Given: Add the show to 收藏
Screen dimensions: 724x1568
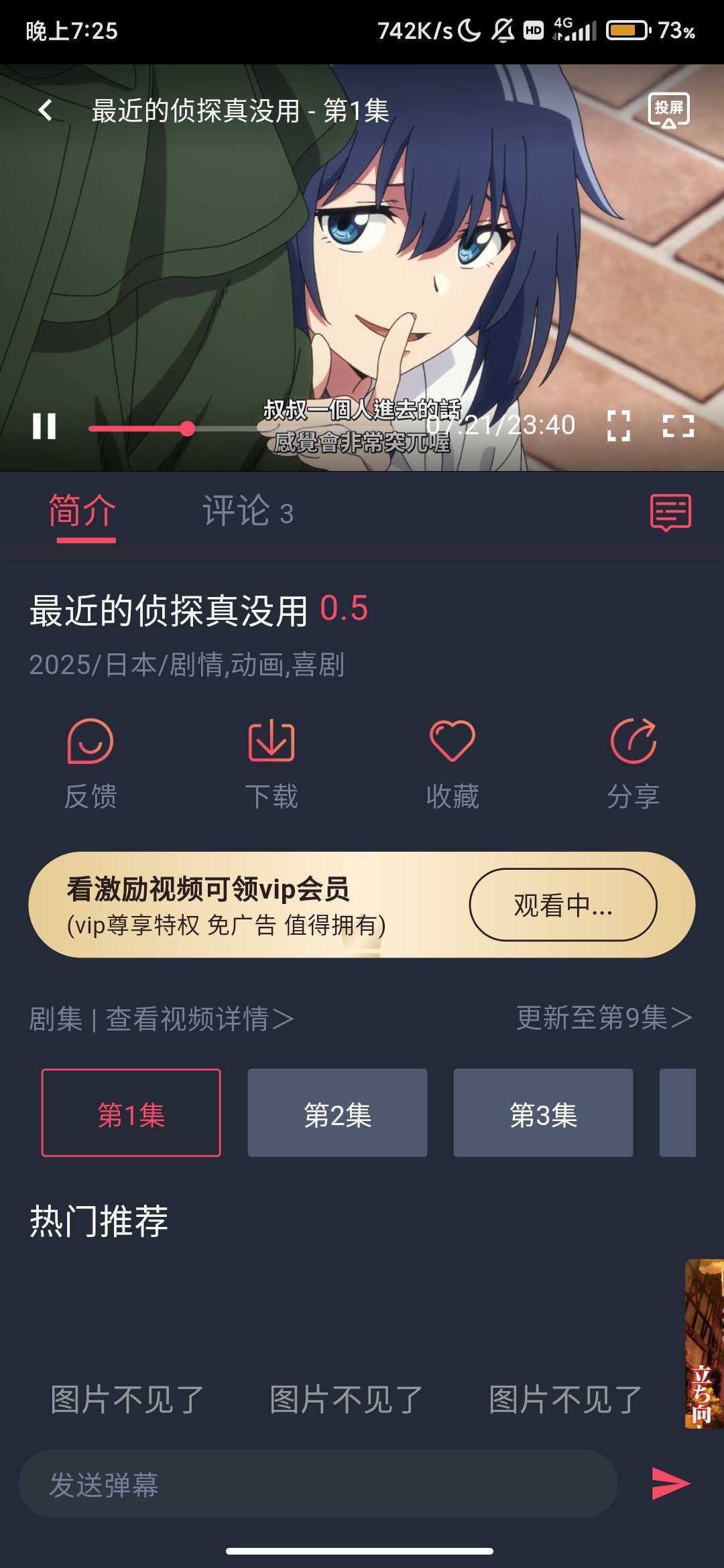Looking at the screenshot, I should point(452,764).
